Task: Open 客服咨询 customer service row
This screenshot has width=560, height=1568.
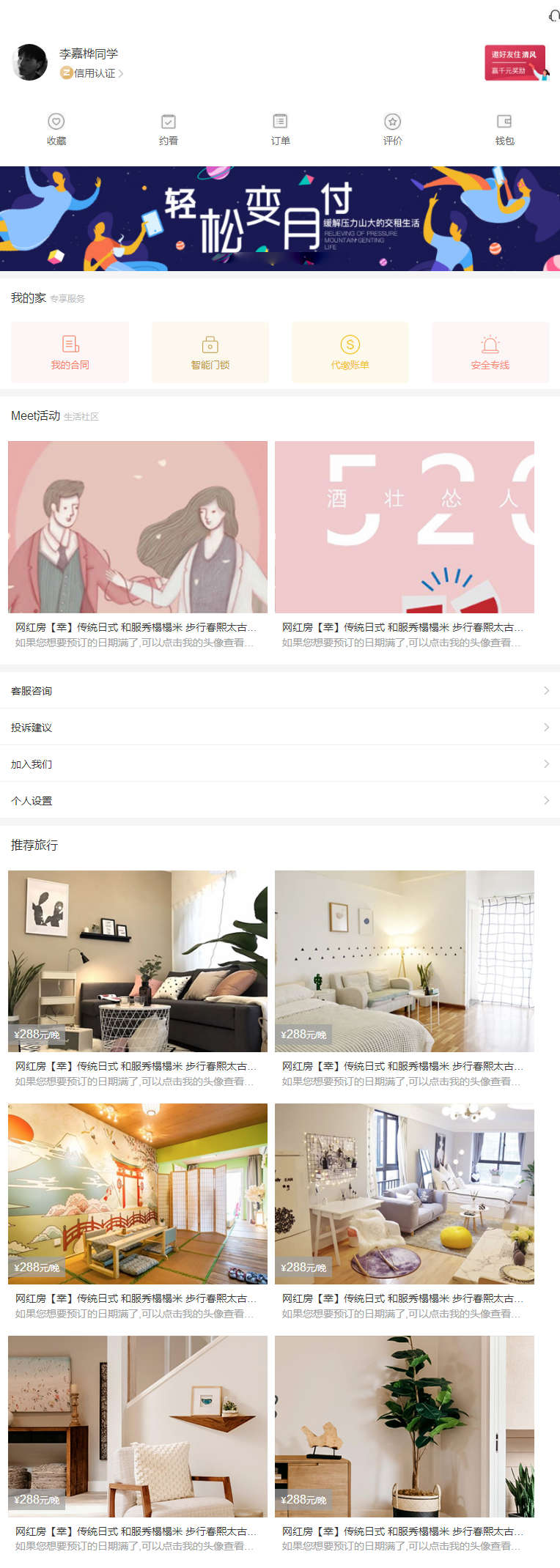Action: pos(280,691)
